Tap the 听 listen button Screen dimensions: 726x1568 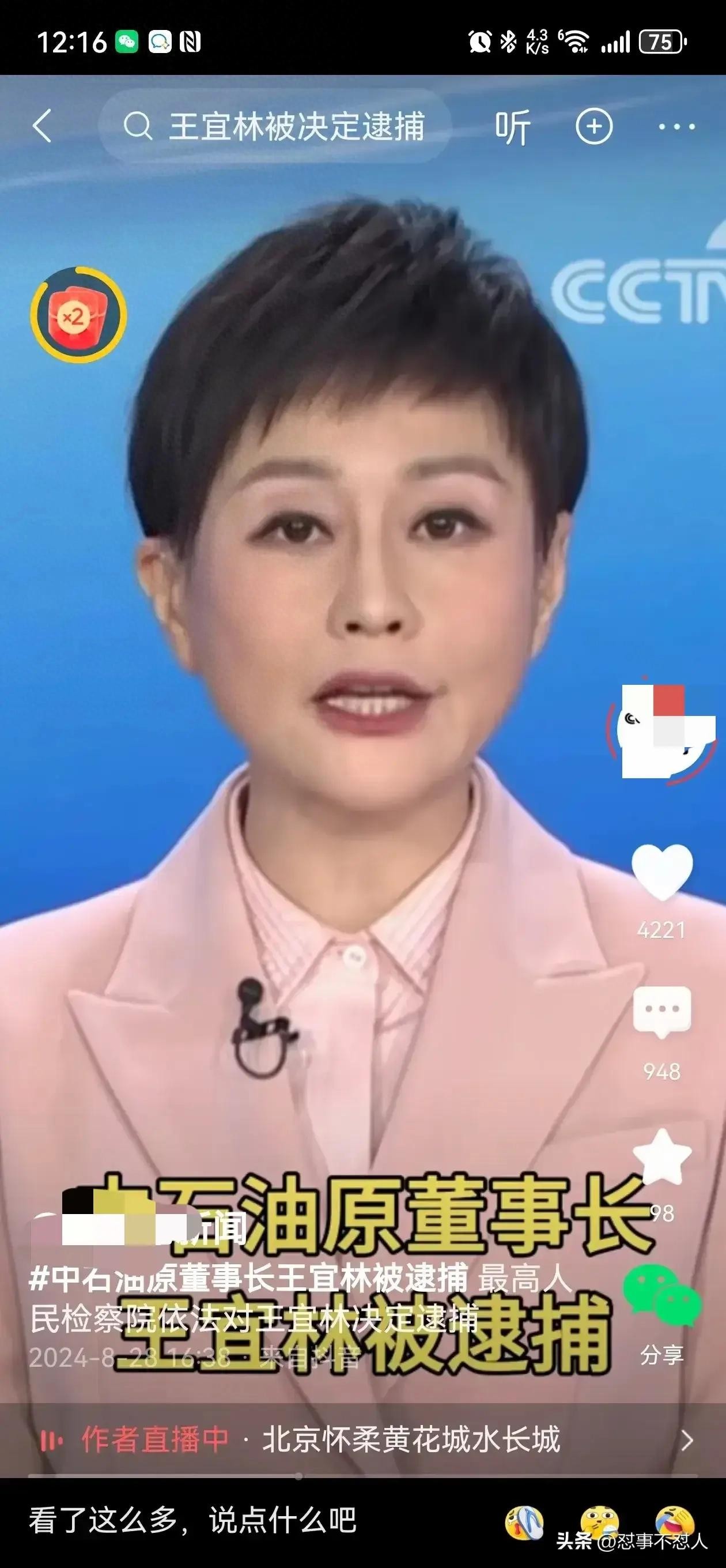(512, 127)
